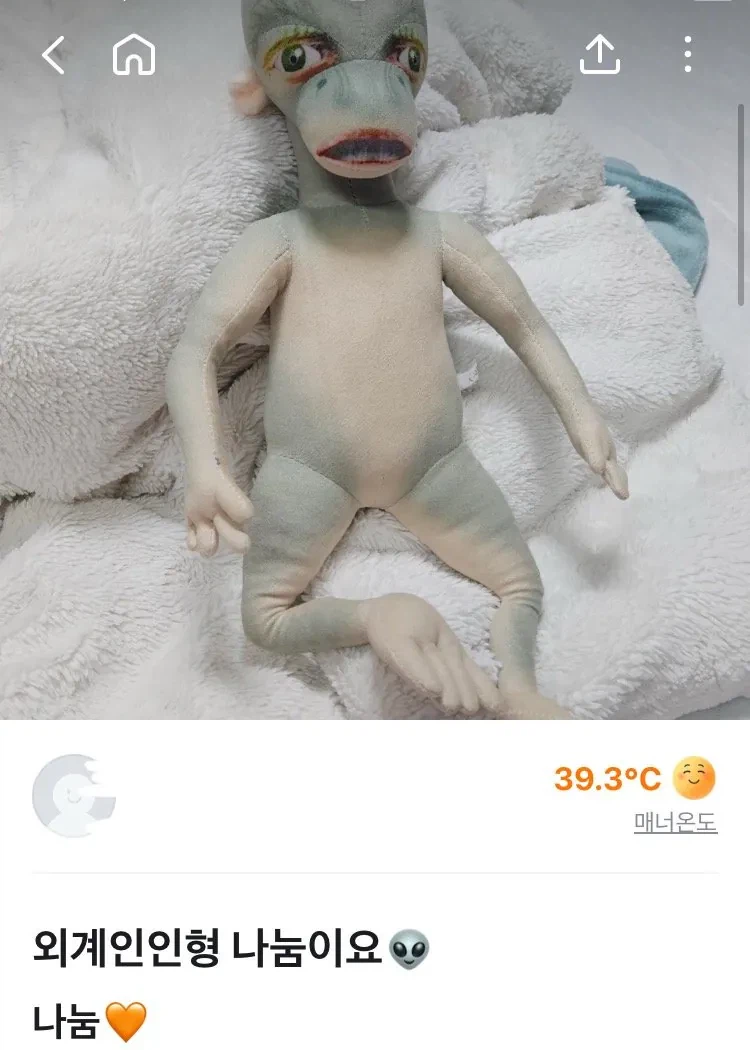Viewport: 750px width, 1050px height.
Task: Tap the 매너온도 link
Action: point(675,823)
